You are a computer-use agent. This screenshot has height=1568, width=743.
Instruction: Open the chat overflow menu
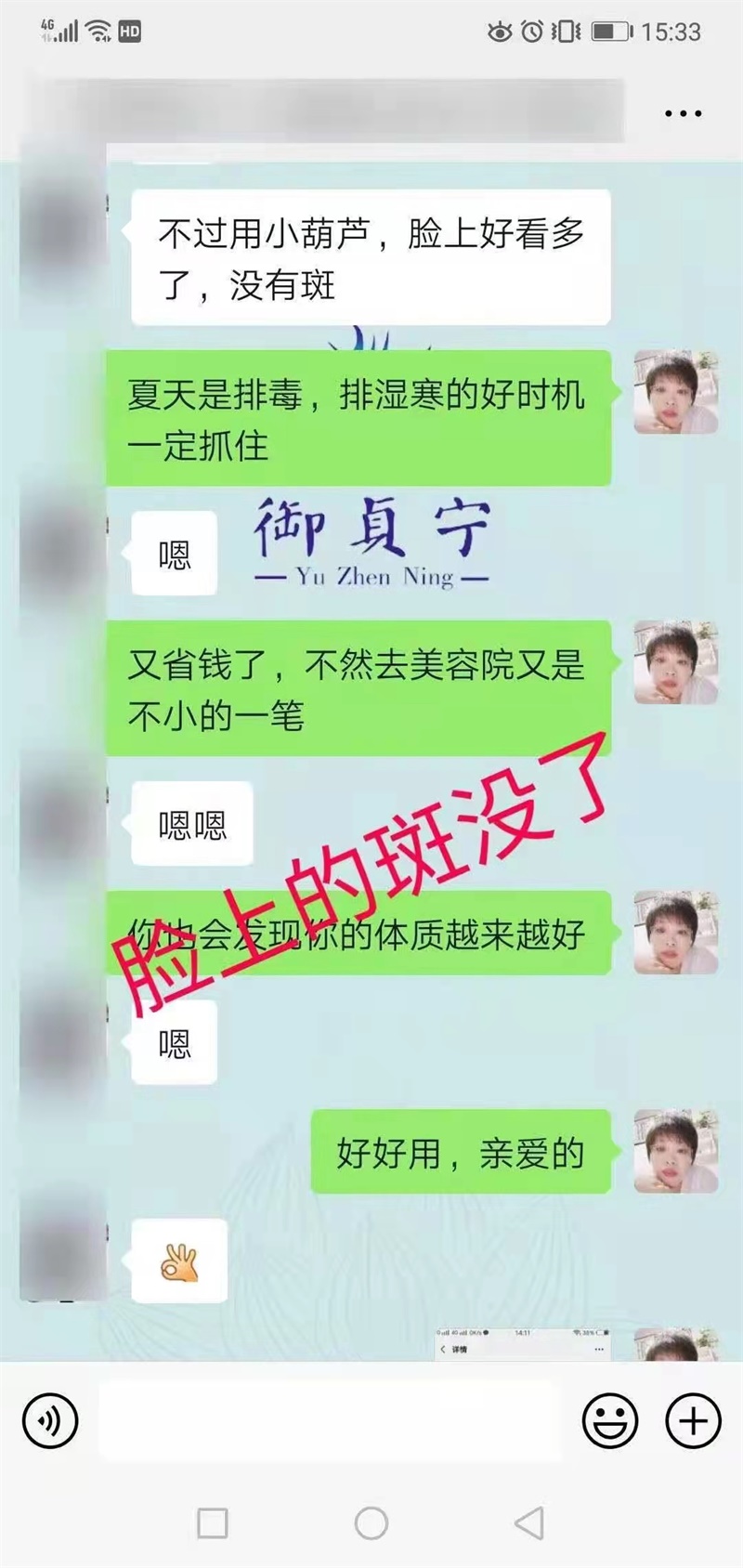pos(683,113)
